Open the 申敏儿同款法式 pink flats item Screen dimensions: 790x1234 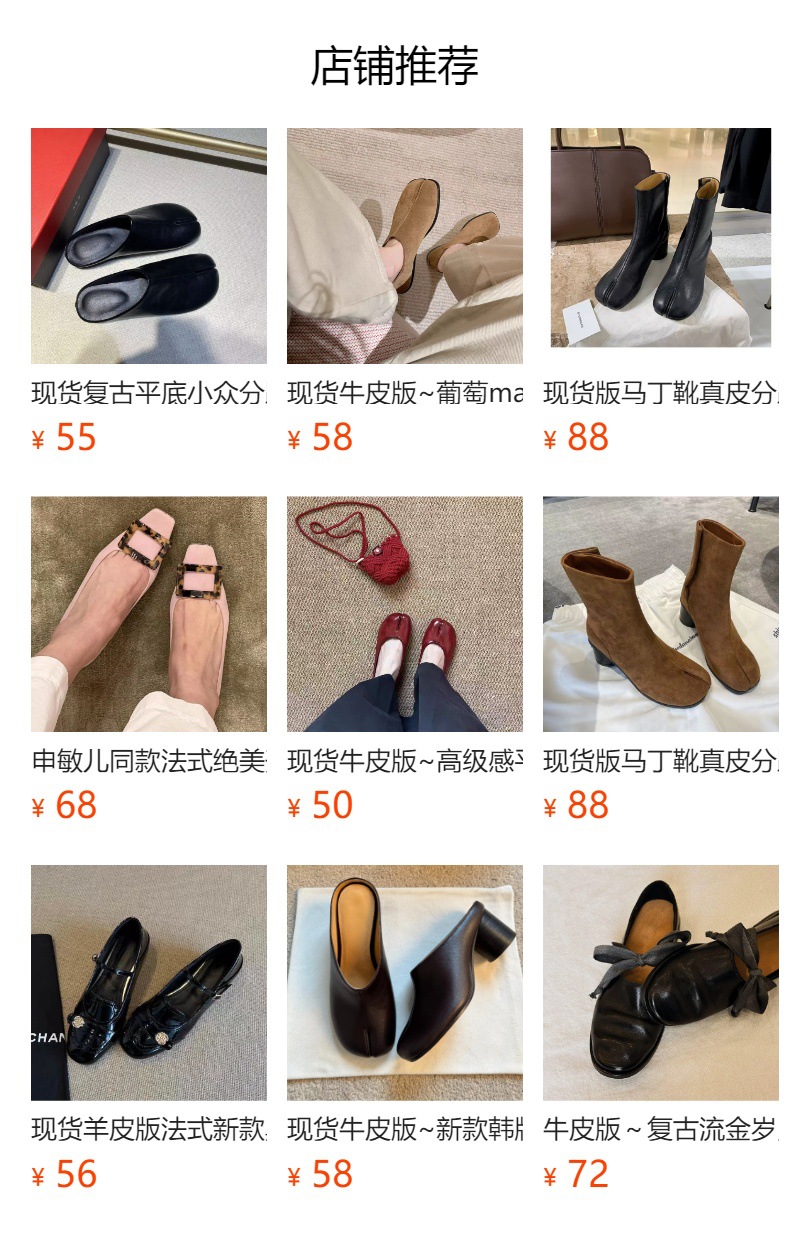pyautogui.click(x=149, y=614)
